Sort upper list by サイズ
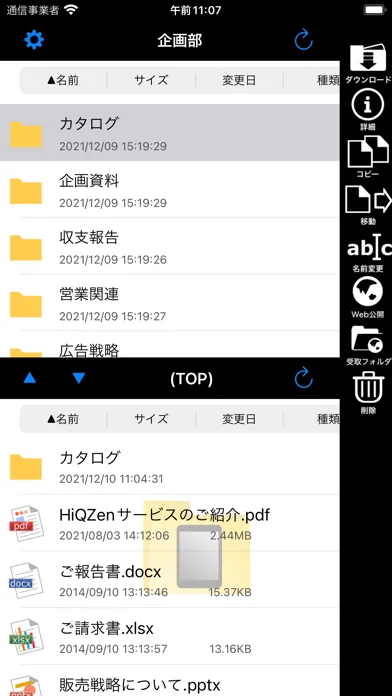Viewport: 392px width, 696px height. pyautogui.click(x=151, y=80)
